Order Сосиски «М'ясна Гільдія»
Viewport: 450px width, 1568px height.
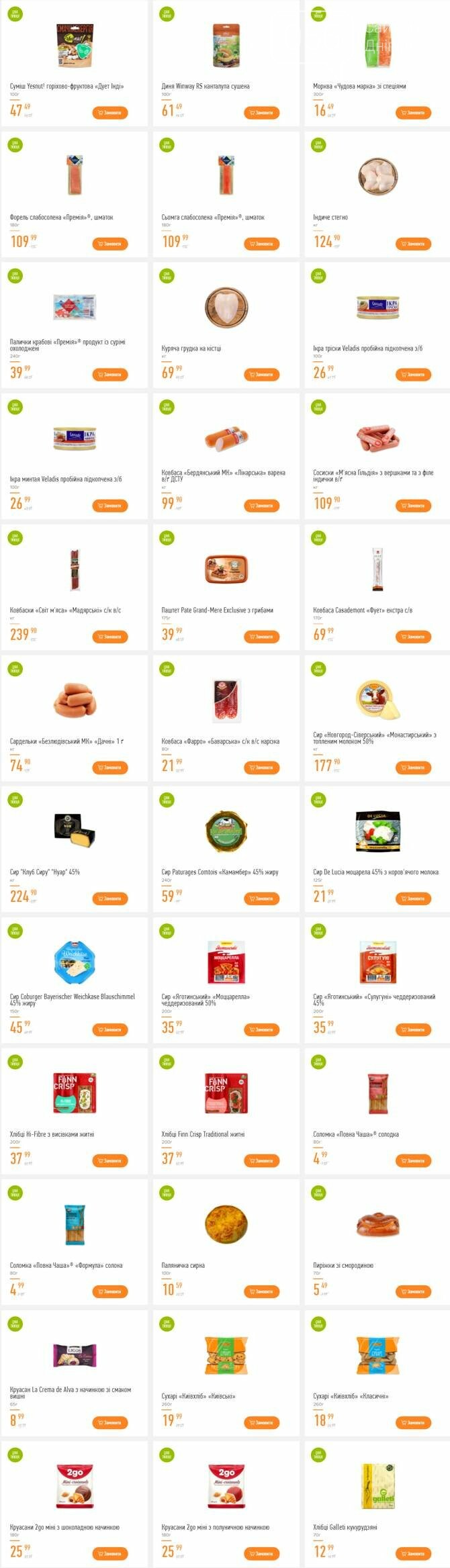point(413,506)
